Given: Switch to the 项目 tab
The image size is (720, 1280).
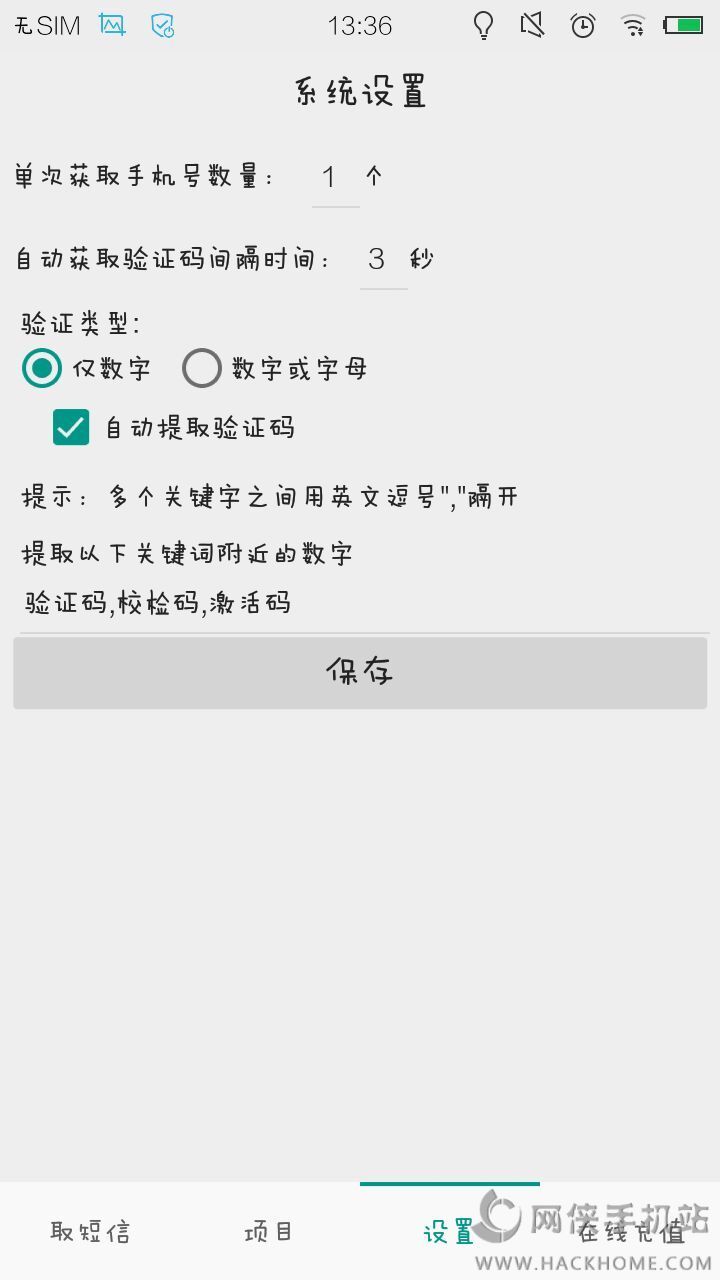Looking at the screenshot, I should click(269, 1232).
